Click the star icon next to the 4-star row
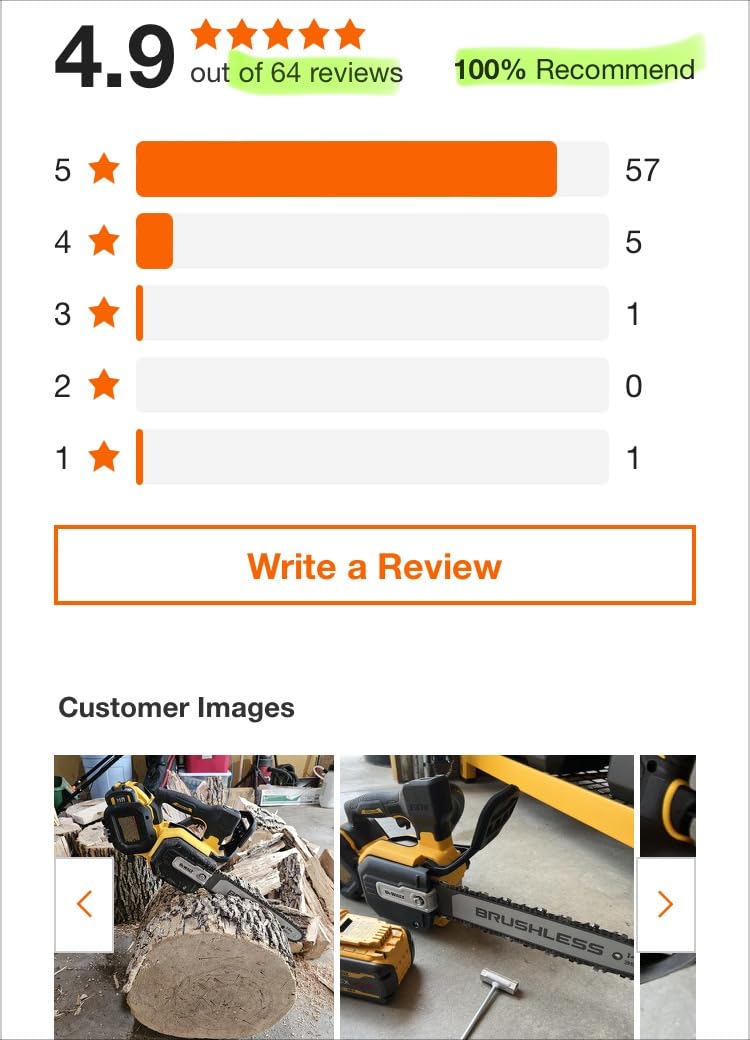The width and height of the screenshot is (750, 1040). 102,242
